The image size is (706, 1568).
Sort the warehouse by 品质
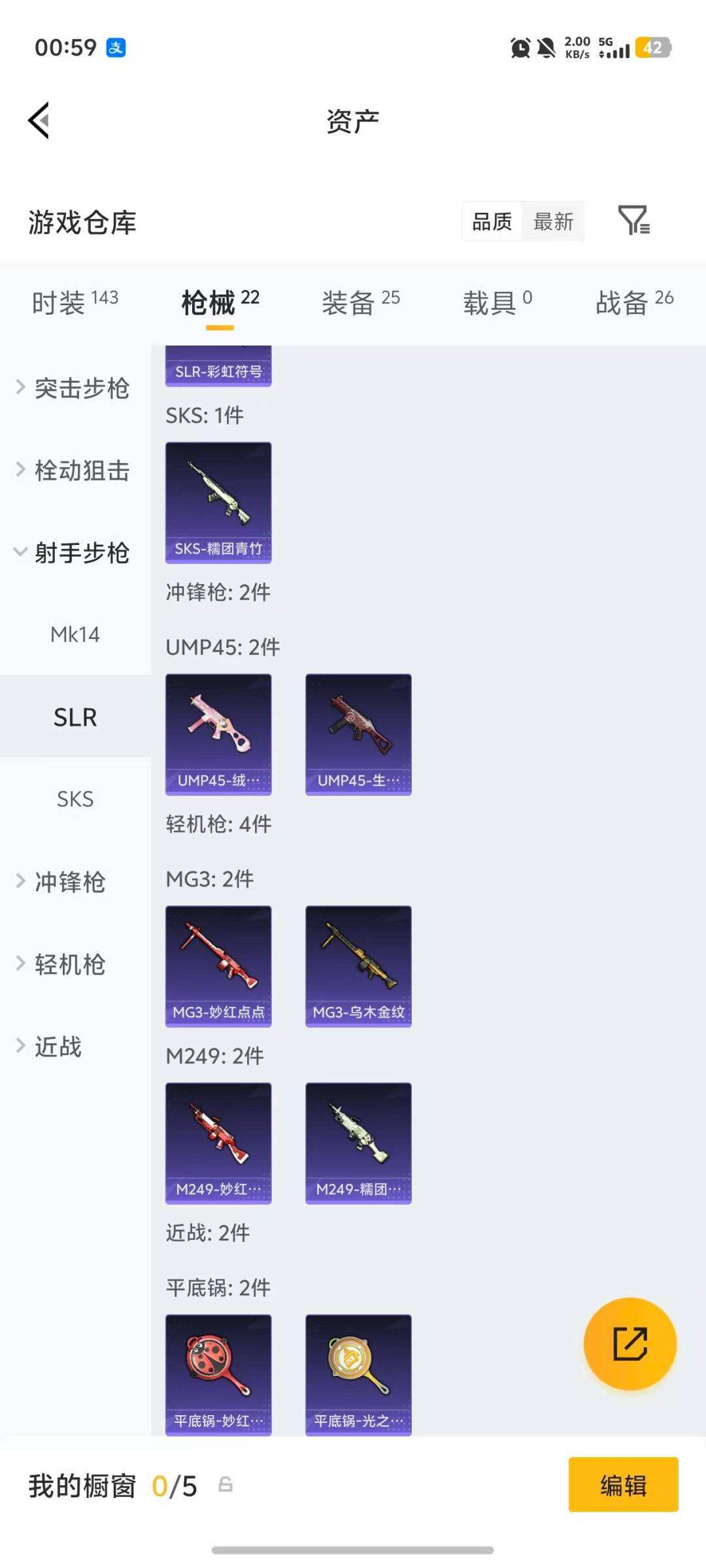pos(492,221)
